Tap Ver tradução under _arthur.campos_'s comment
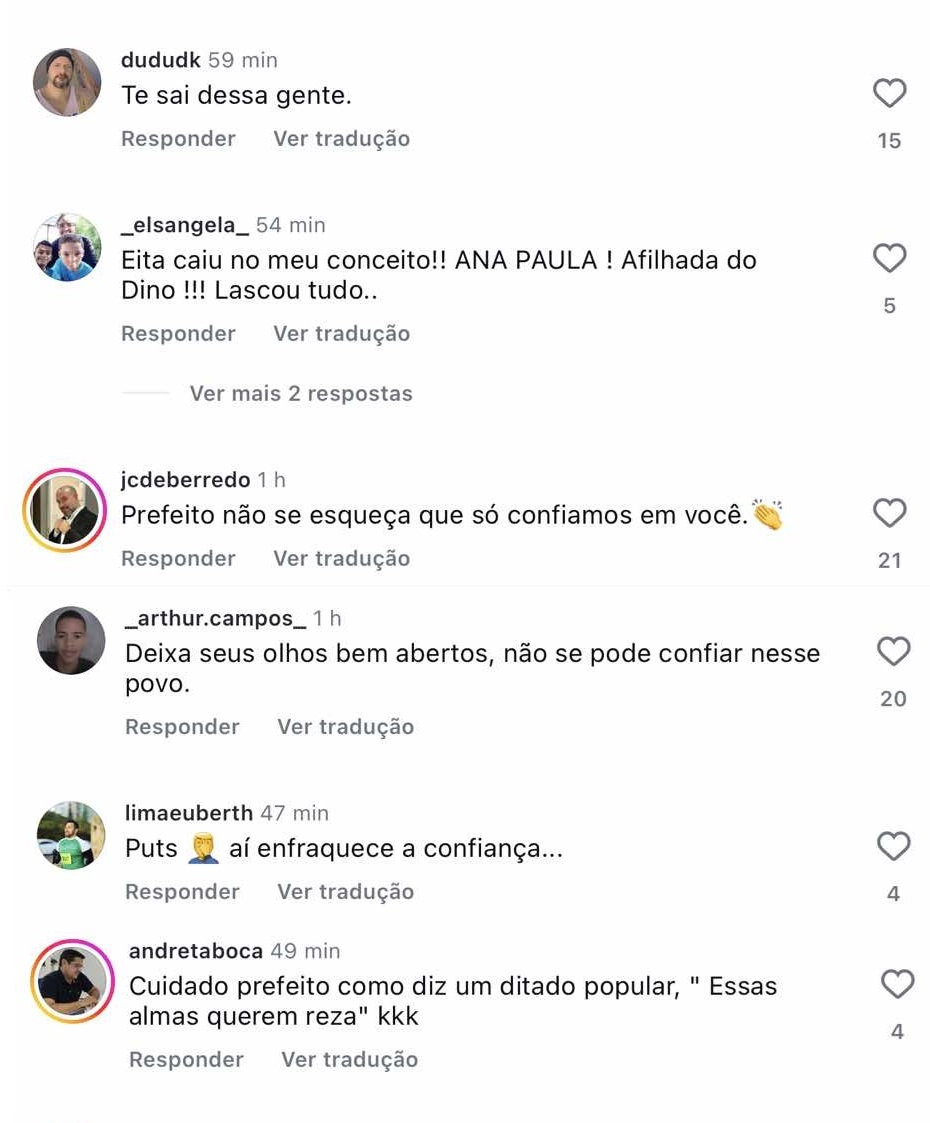 pos(345,727)
